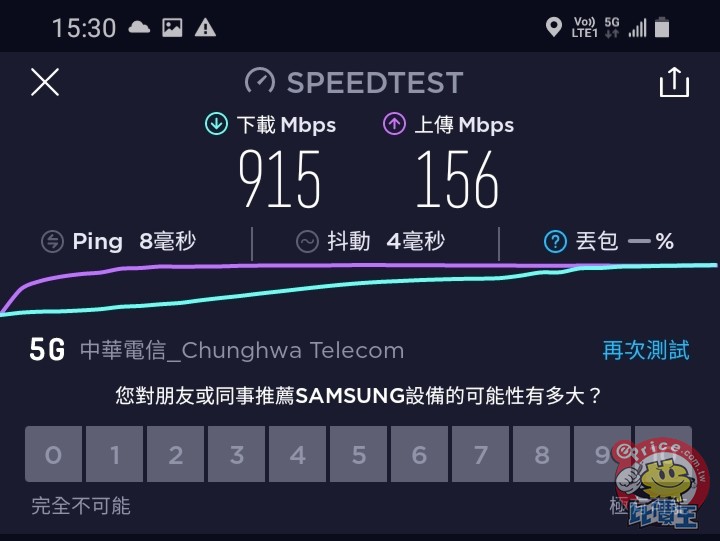Pick 3 on the rating scale
Screen dimensions: 720x541
click(236, 455)
